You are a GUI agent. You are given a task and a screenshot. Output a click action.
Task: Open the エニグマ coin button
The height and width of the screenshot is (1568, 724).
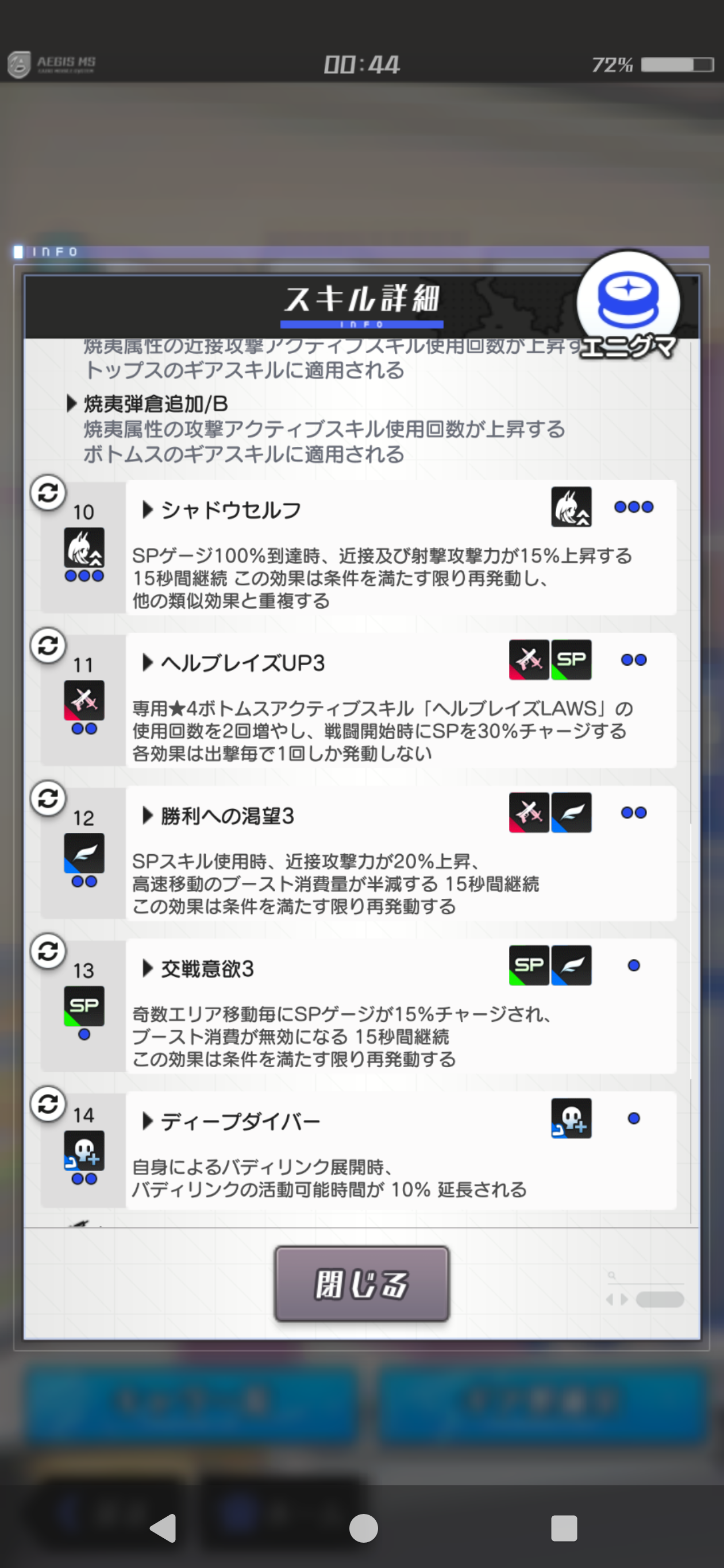pyautogui.click(x=628, y=303)
